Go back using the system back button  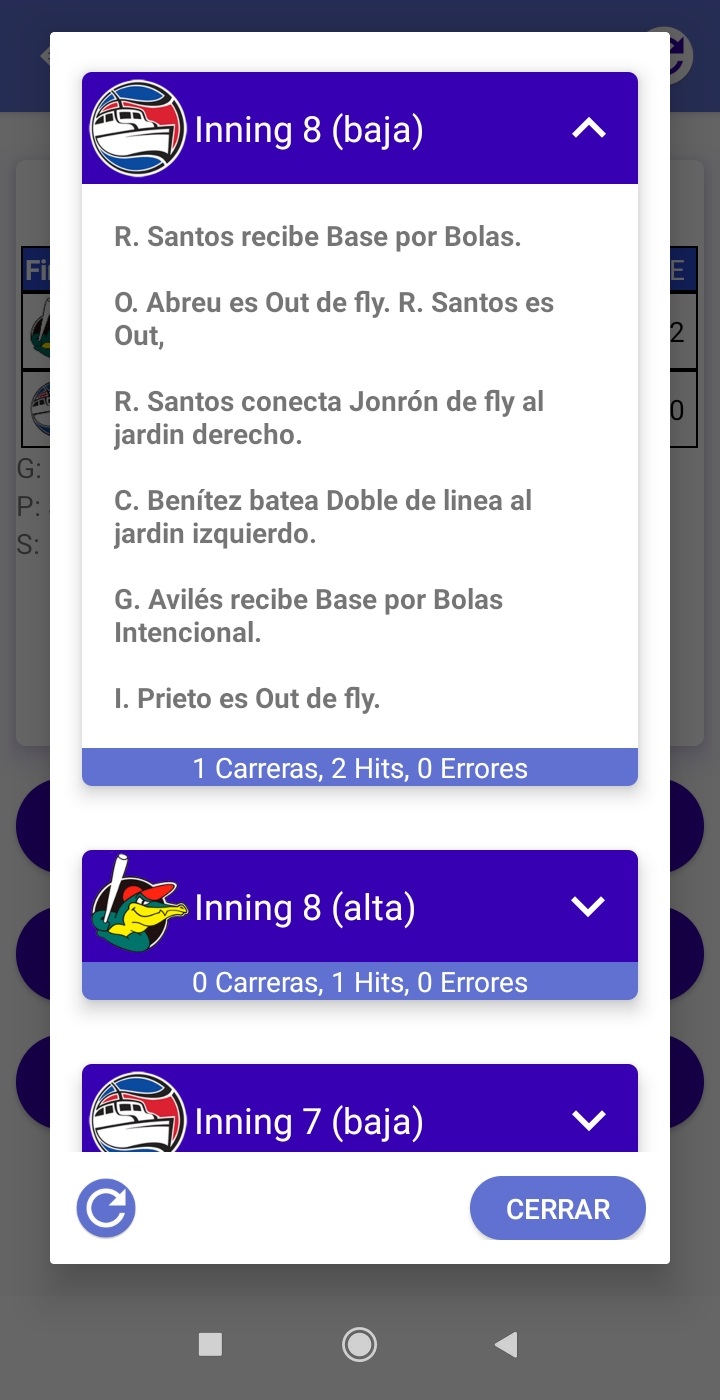pos(506,1345)
